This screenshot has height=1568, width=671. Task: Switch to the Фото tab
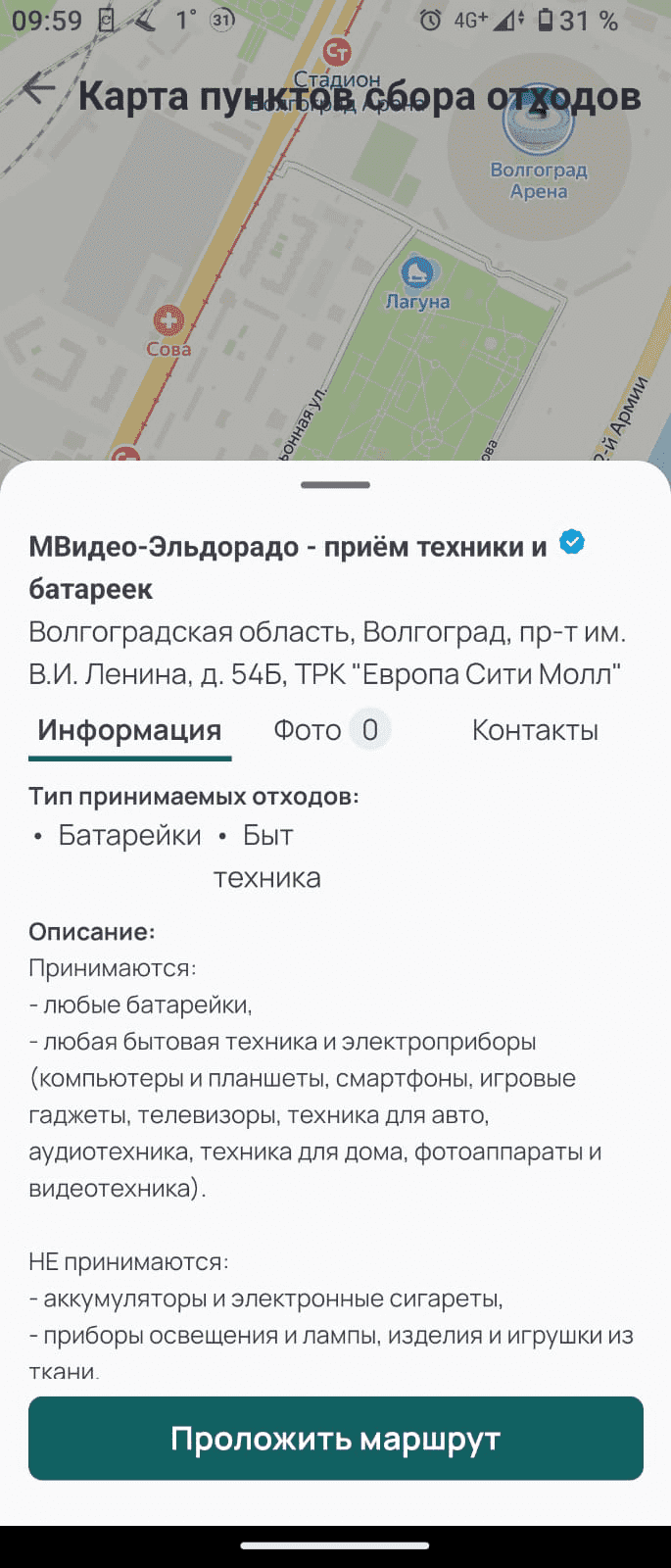click(x=330, y=730)
